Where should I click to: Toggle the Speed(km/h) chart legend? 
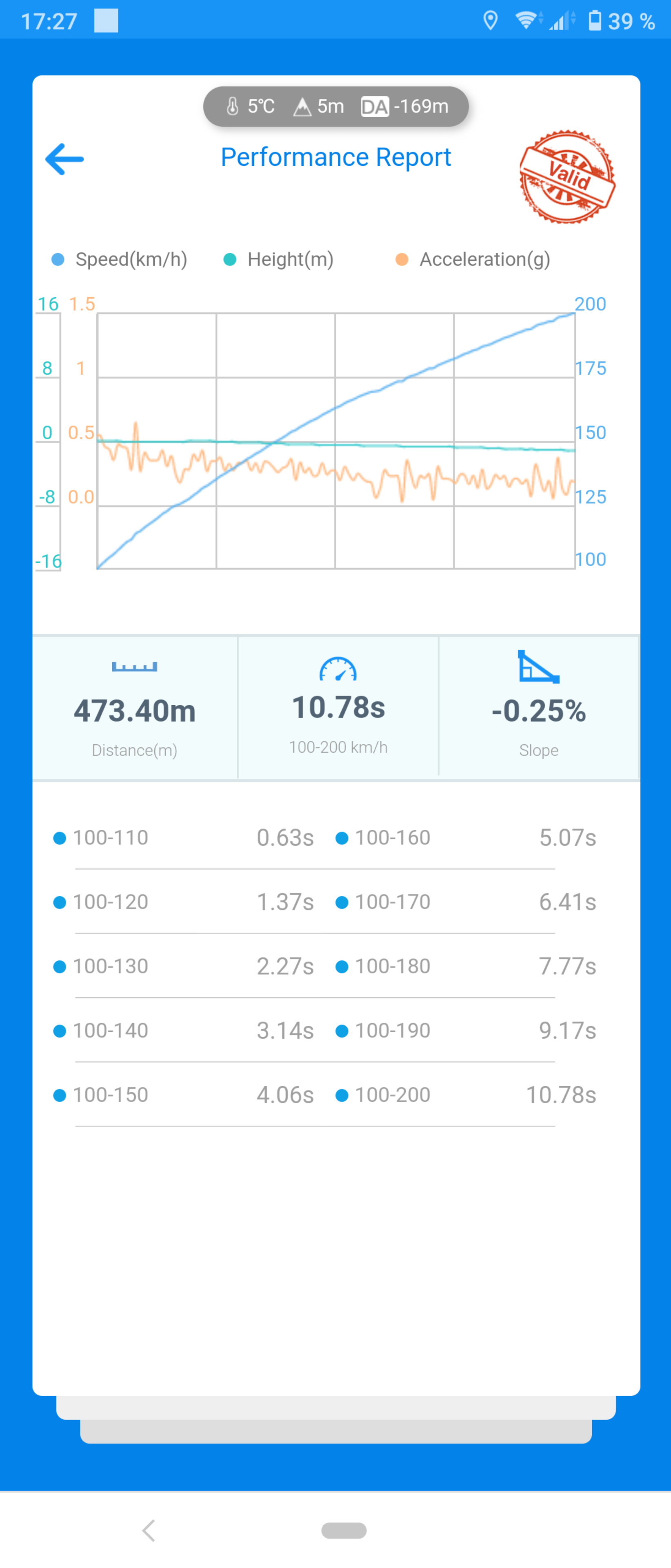coord(120,259)
